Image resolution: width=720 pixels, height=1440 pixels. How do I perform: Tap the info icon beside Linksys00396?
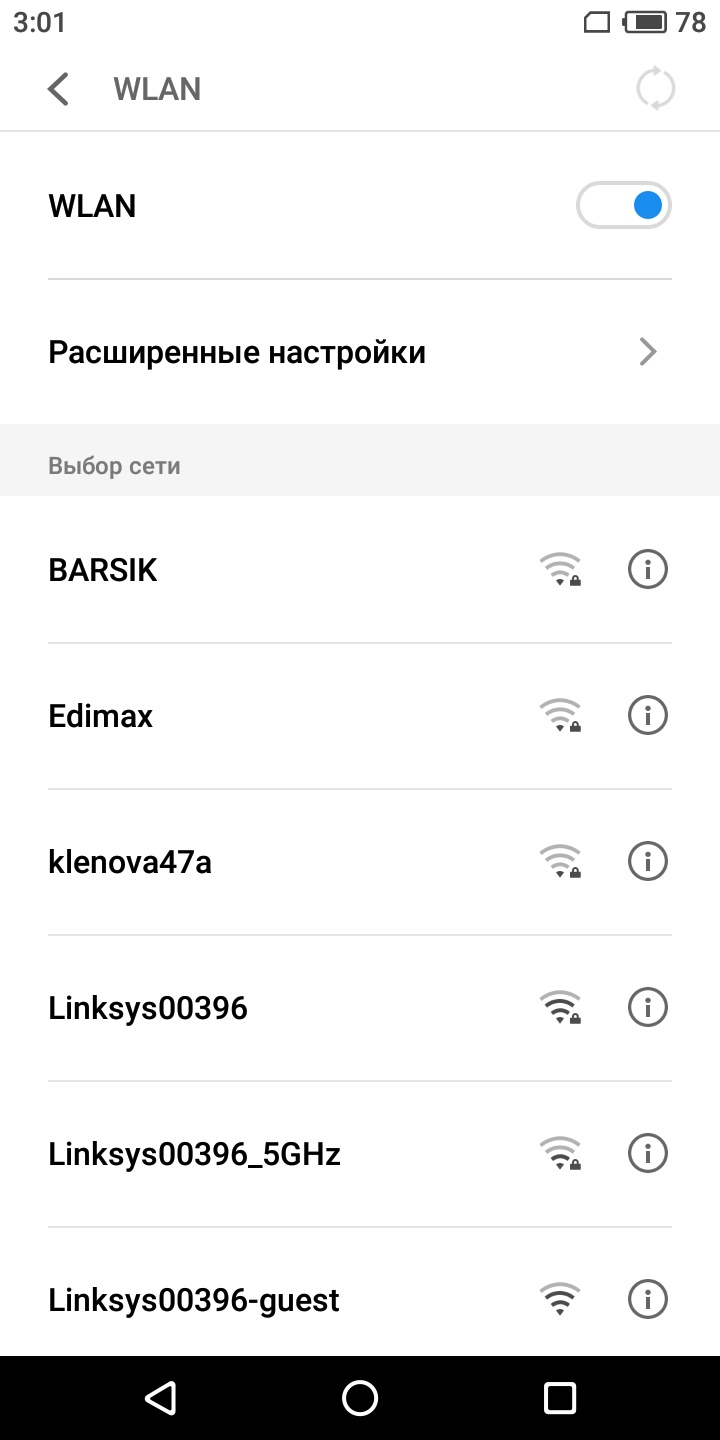pyautogui.click(x=647, y=1007)
